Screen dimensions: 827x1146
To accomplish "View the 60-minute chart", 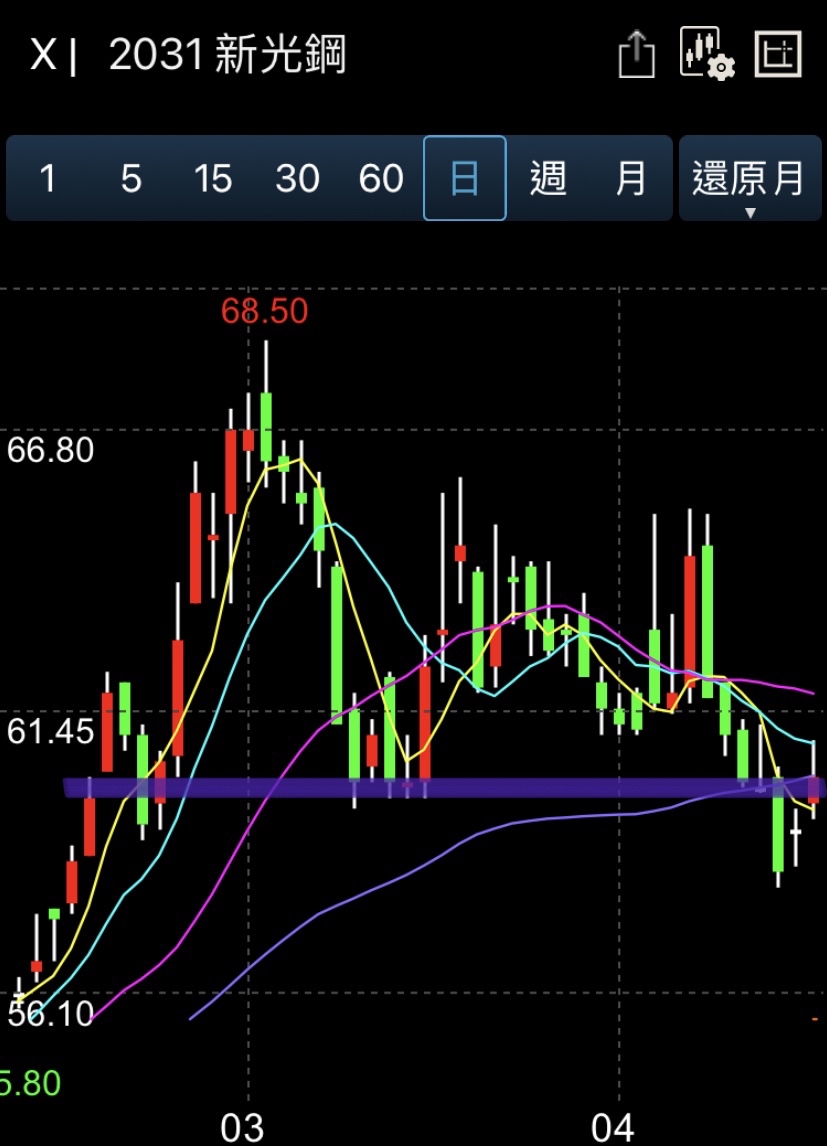I will click(381, 179).
